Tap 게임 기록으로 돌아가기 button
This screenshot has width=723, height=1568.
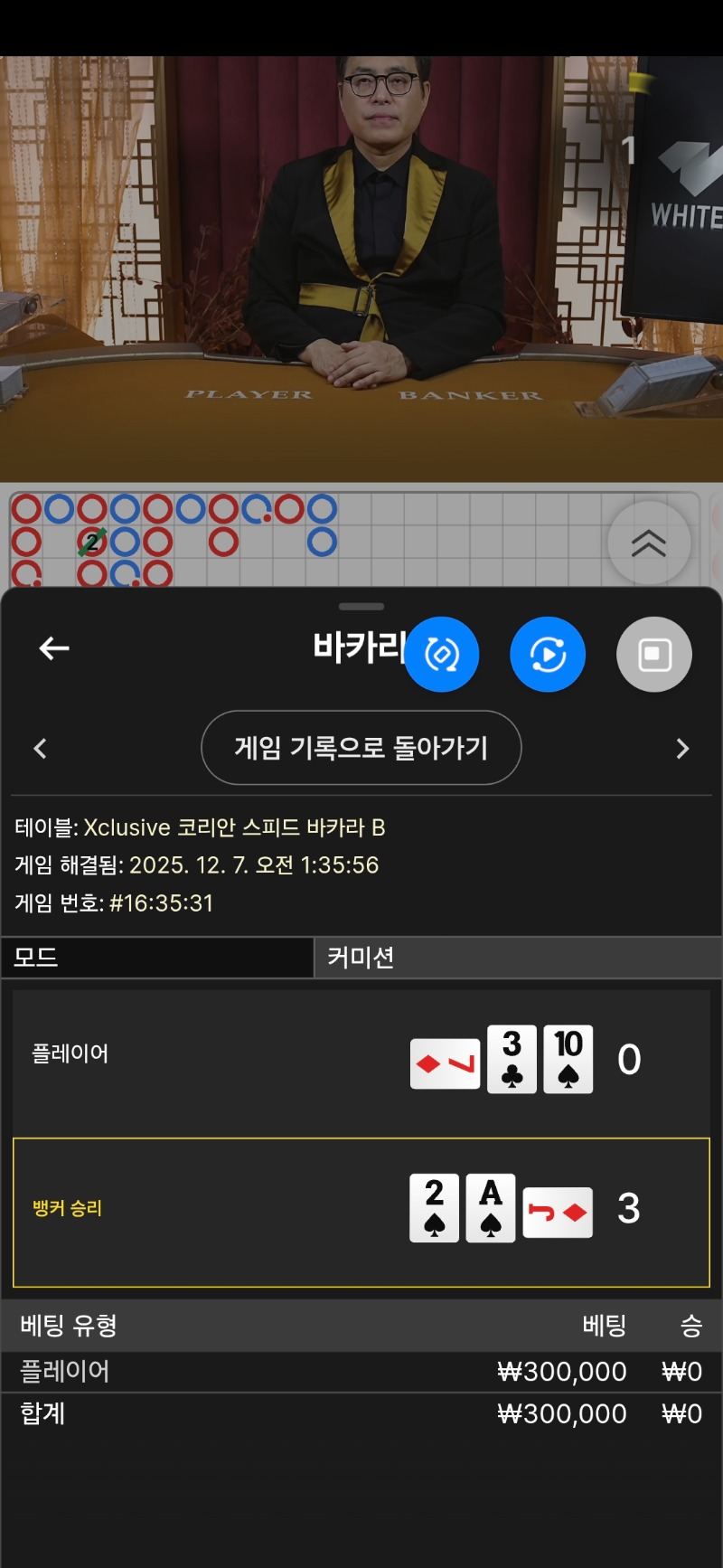[361, 748]
